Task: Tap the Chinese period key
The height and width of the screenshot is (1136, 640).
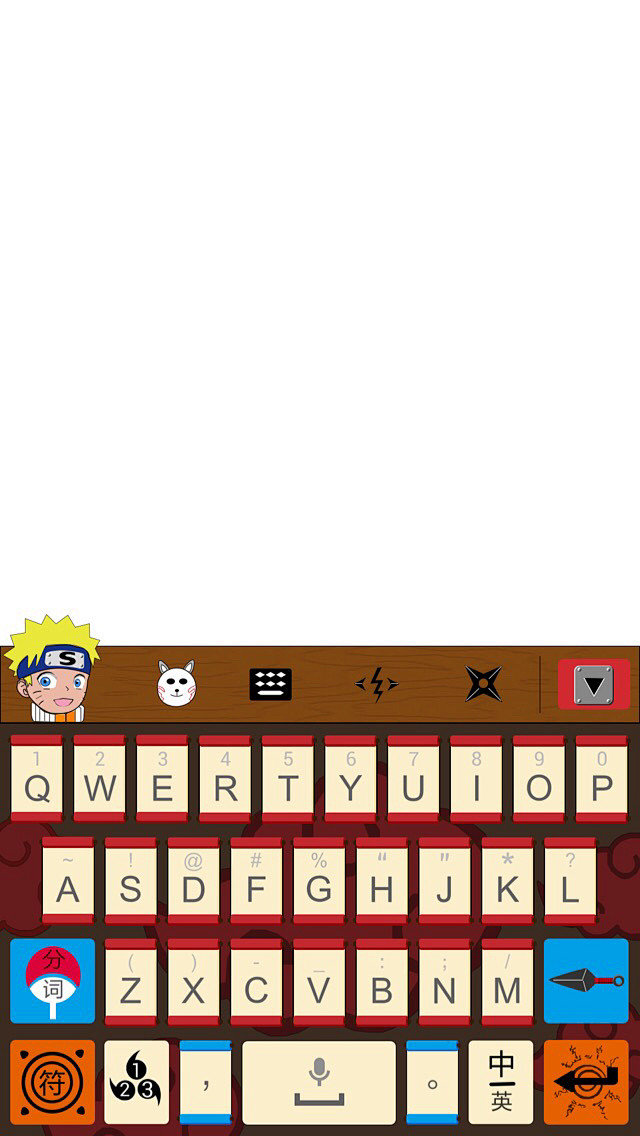Action: point(433,1082)
